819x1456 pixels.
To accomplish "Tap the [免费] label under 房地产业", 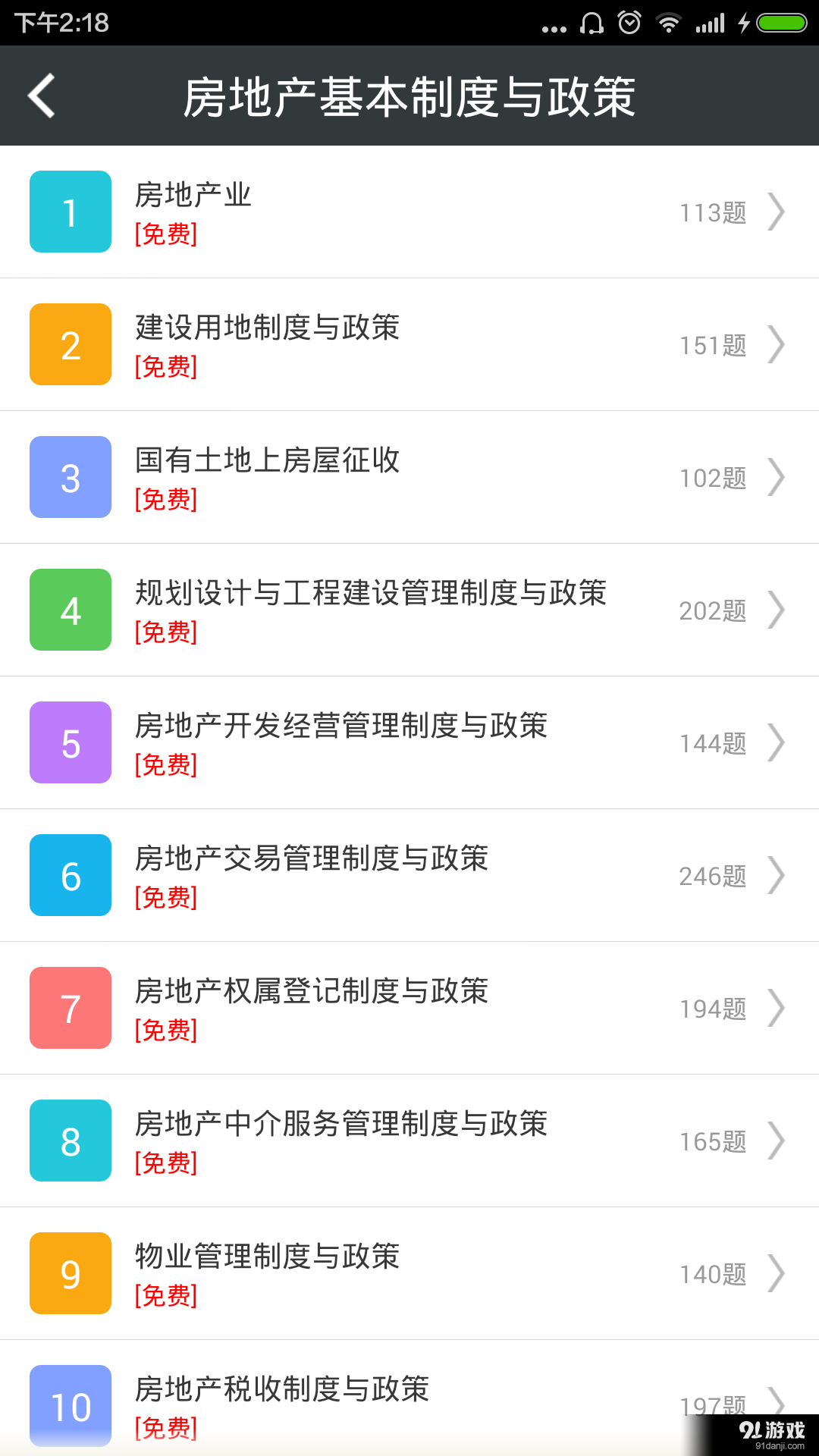I will pyautogui.click(x=166, y=235).
